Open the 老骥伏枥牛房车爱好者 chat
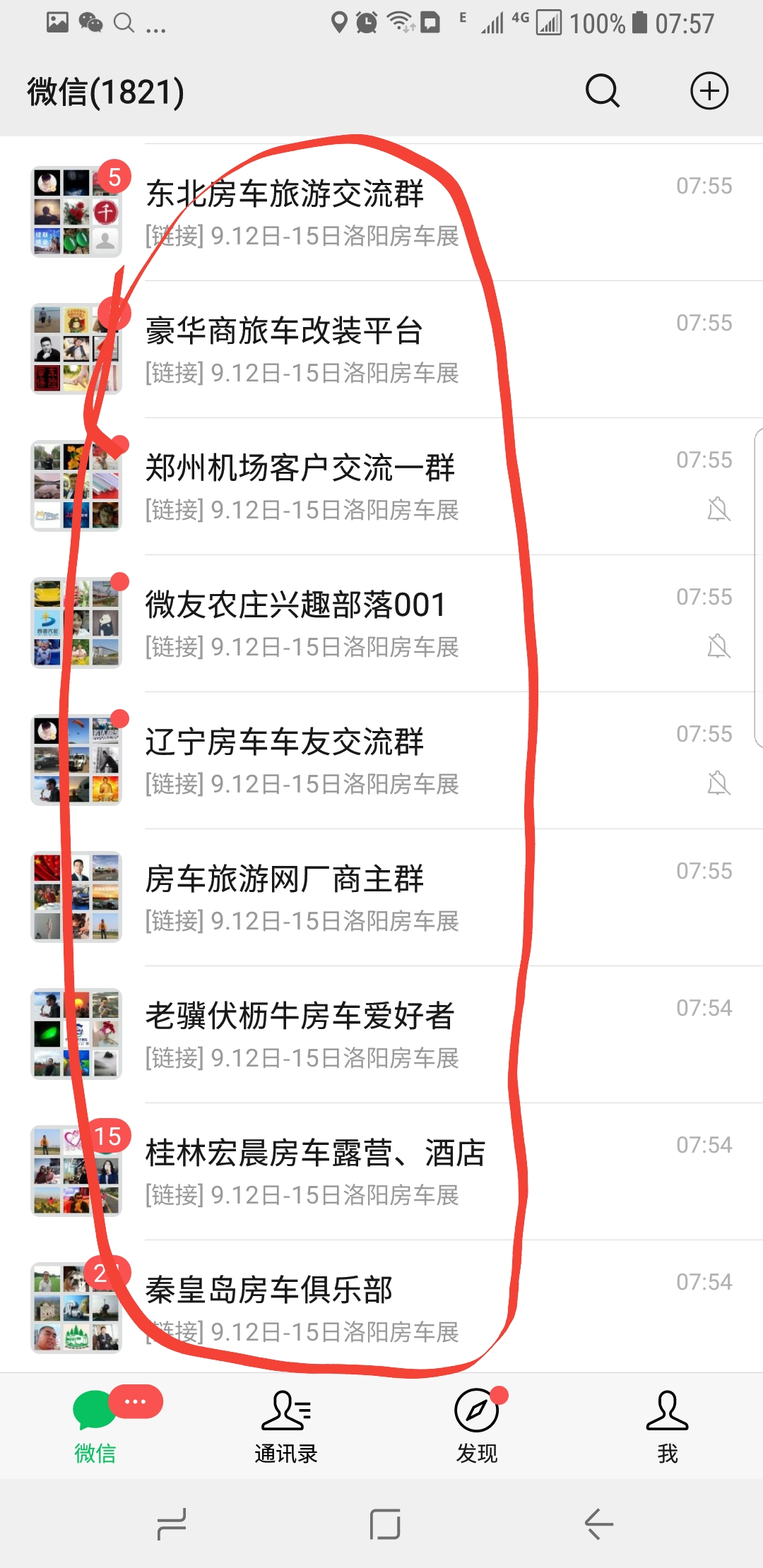Viewport: 763px width, 1568px height. tap(381, 1034)
